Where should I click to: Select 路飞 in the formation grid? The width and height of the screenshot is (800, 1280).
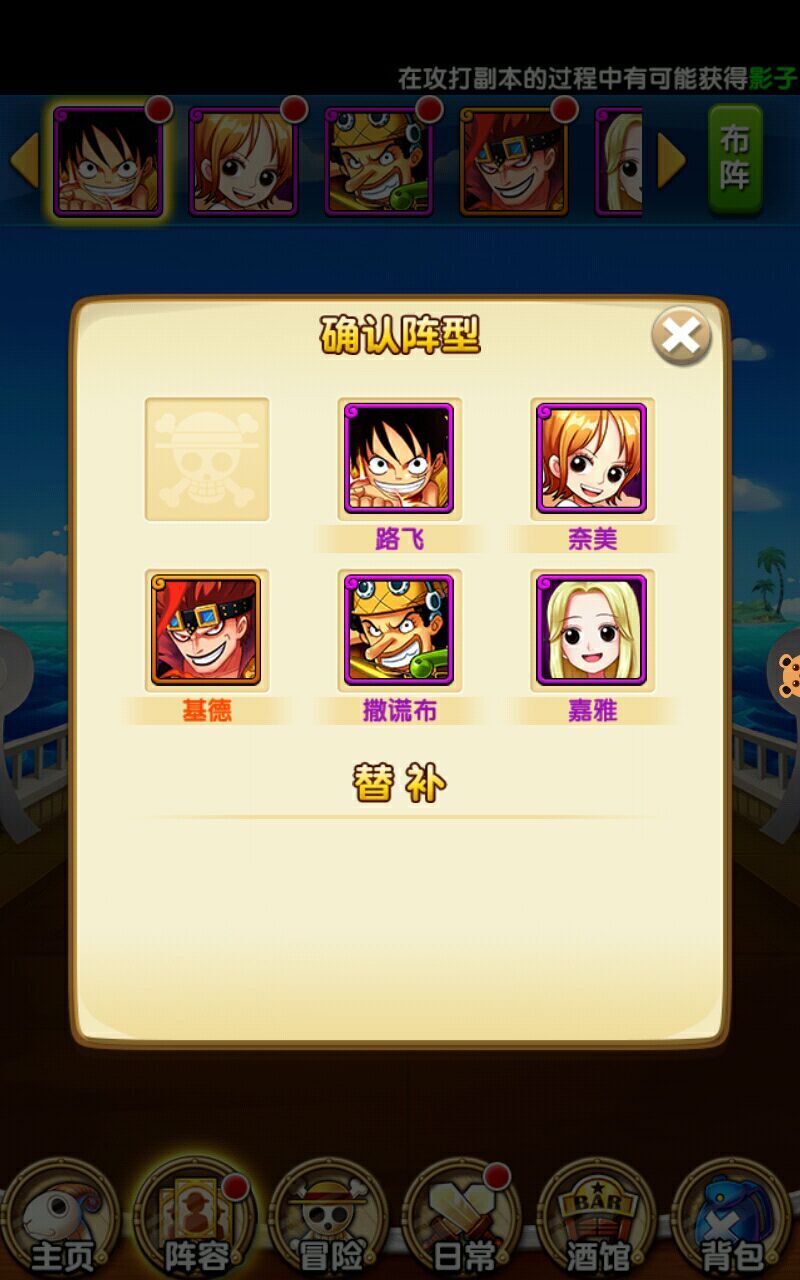[x=399, y=459]
